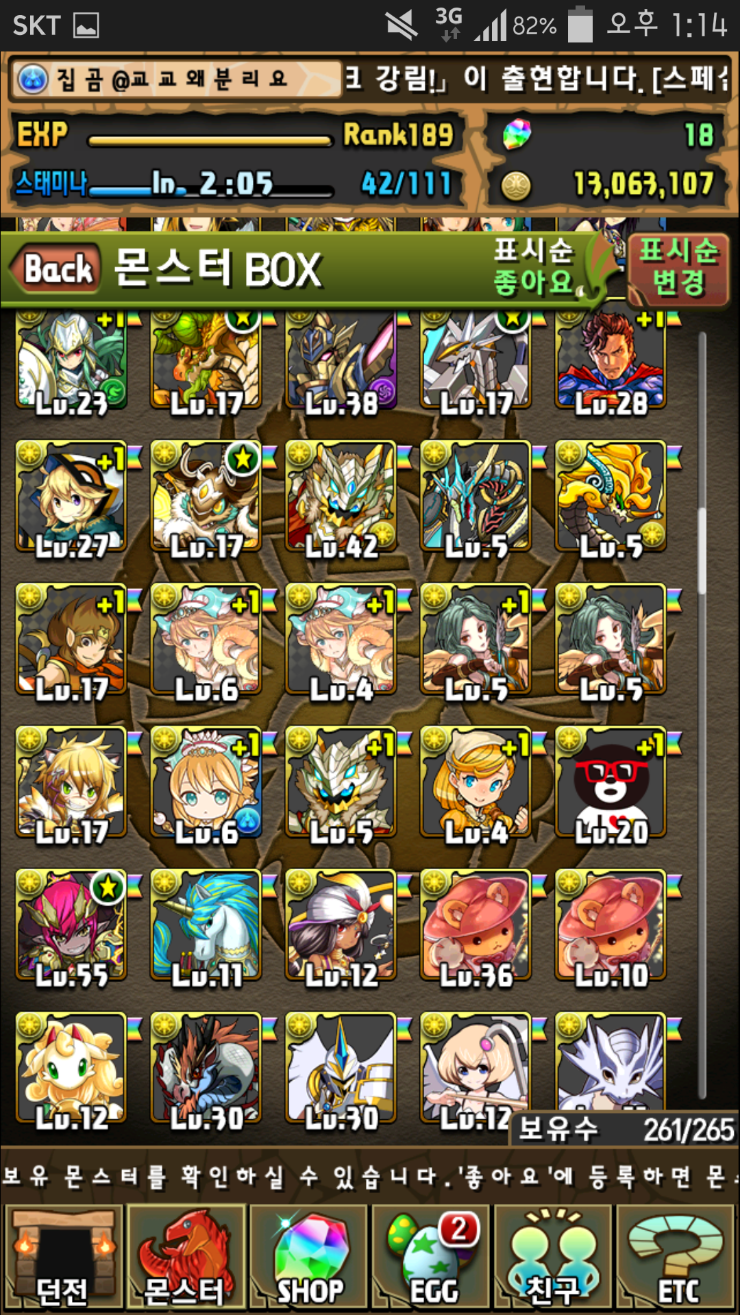
Task: Pick the Lv.36 mushroom-hat bear monster
Action: (476, 926)
